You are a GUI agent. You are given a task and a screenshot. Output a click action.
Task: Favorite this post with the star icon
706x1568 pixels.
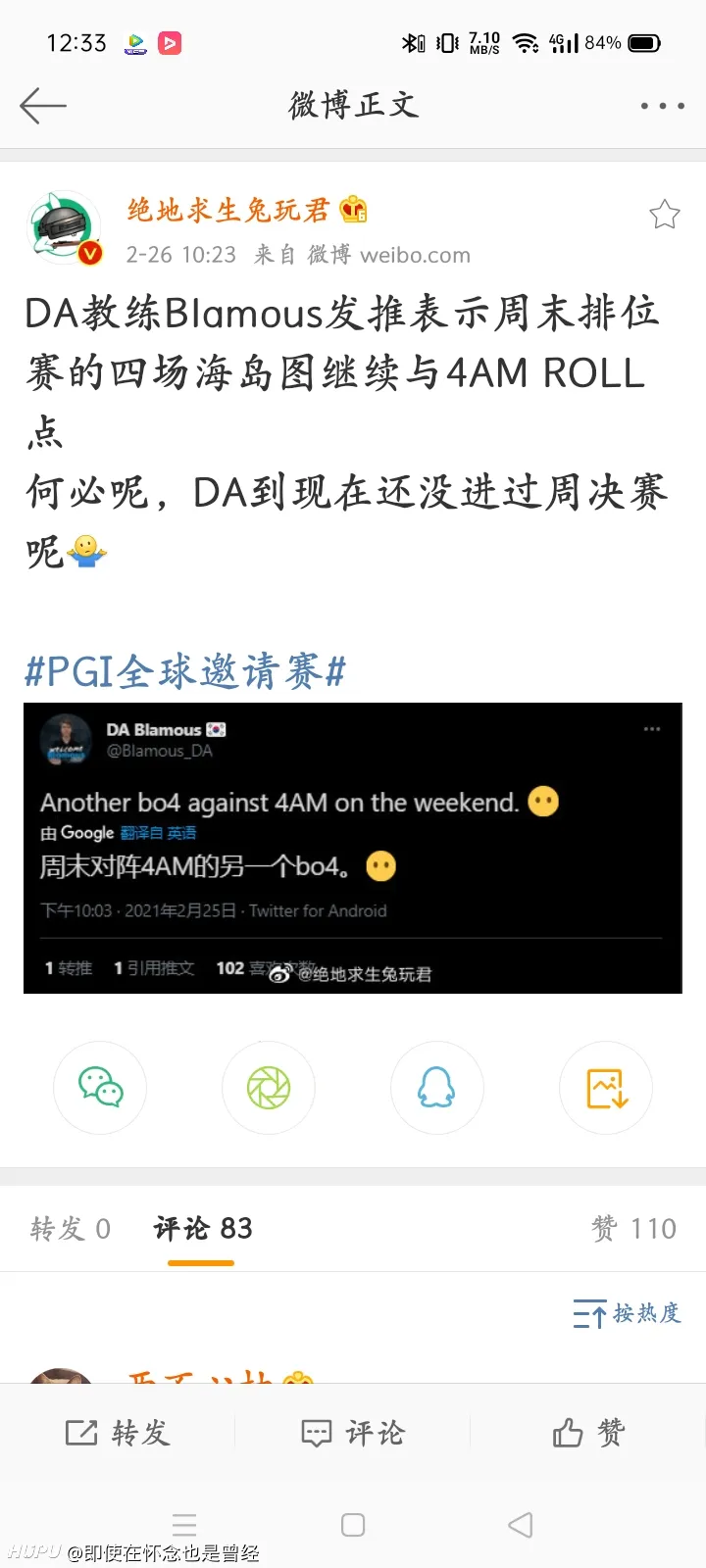click(x=664, y=215)
